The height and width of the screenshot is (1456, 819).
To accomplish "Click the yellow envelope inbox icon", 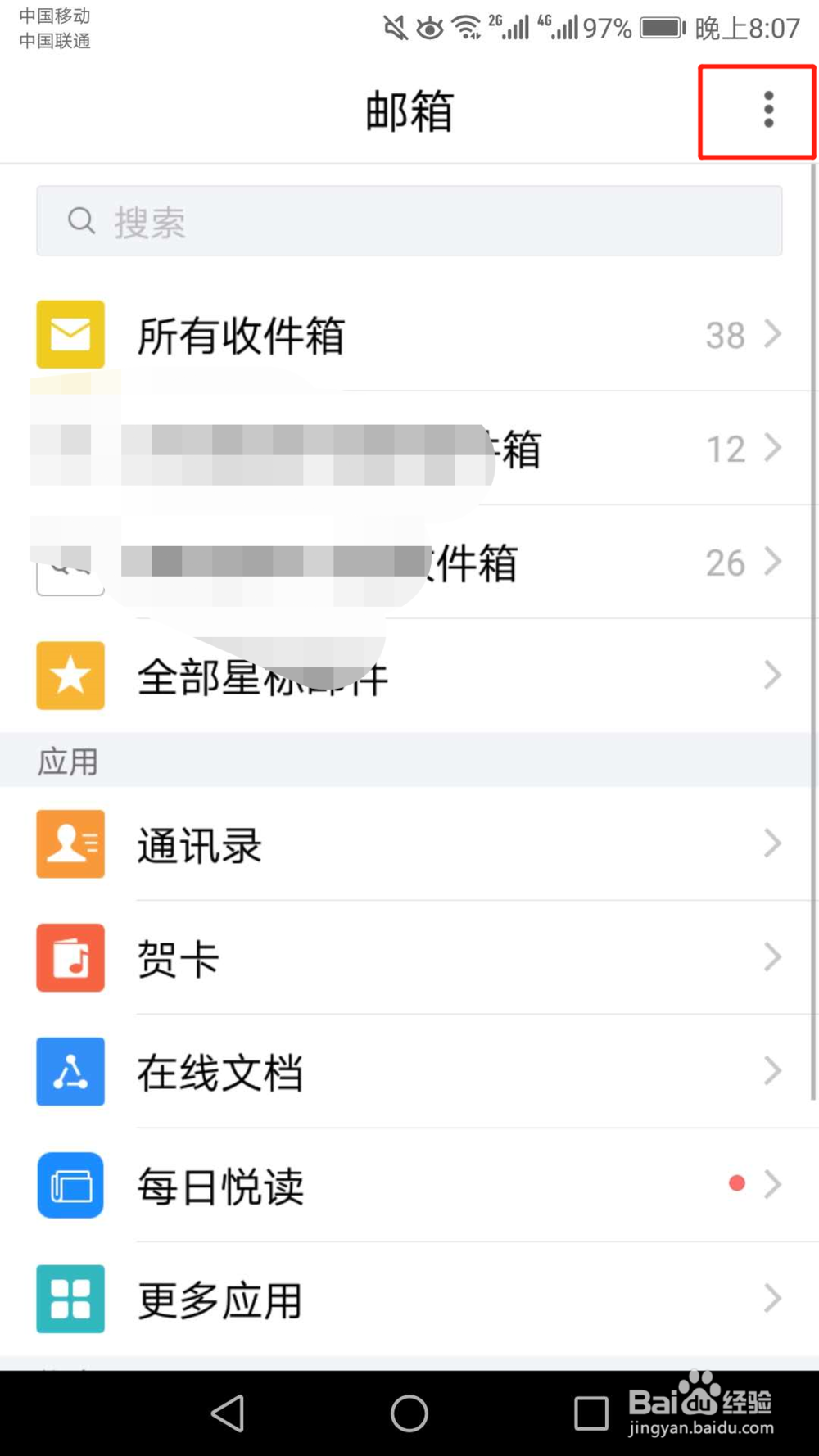I will click(70, 334).
